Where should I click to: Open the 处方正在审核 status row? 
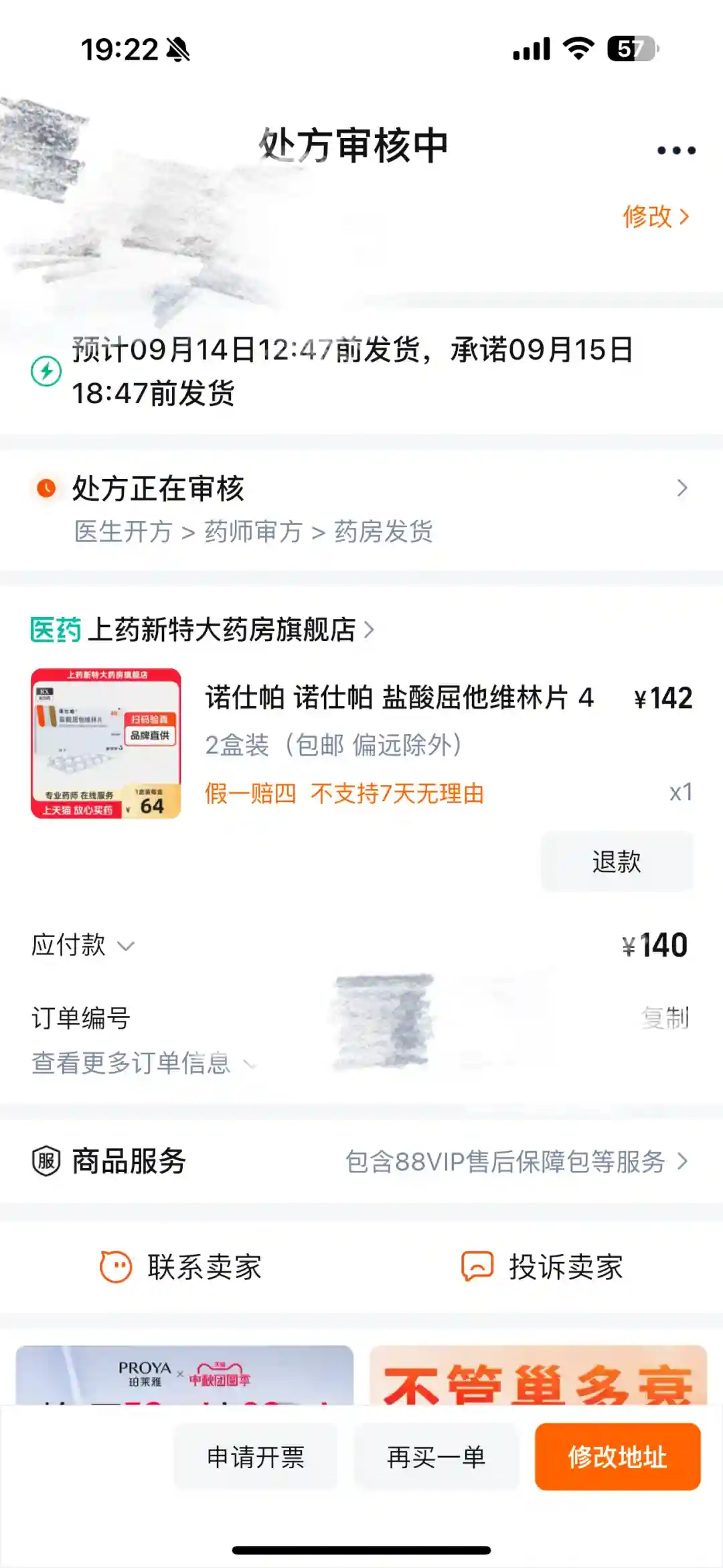[x=361, y=508]
